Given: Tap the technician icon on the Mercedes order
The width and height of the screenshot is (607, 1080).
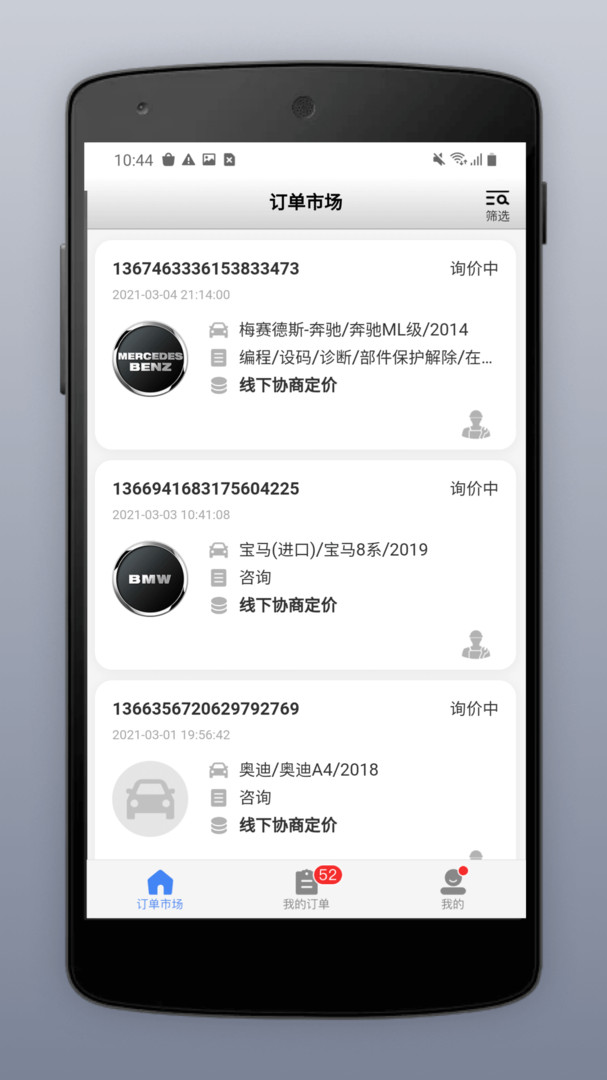Looking at the screenshot, I should pyautogui.click(x=476, y=424).
